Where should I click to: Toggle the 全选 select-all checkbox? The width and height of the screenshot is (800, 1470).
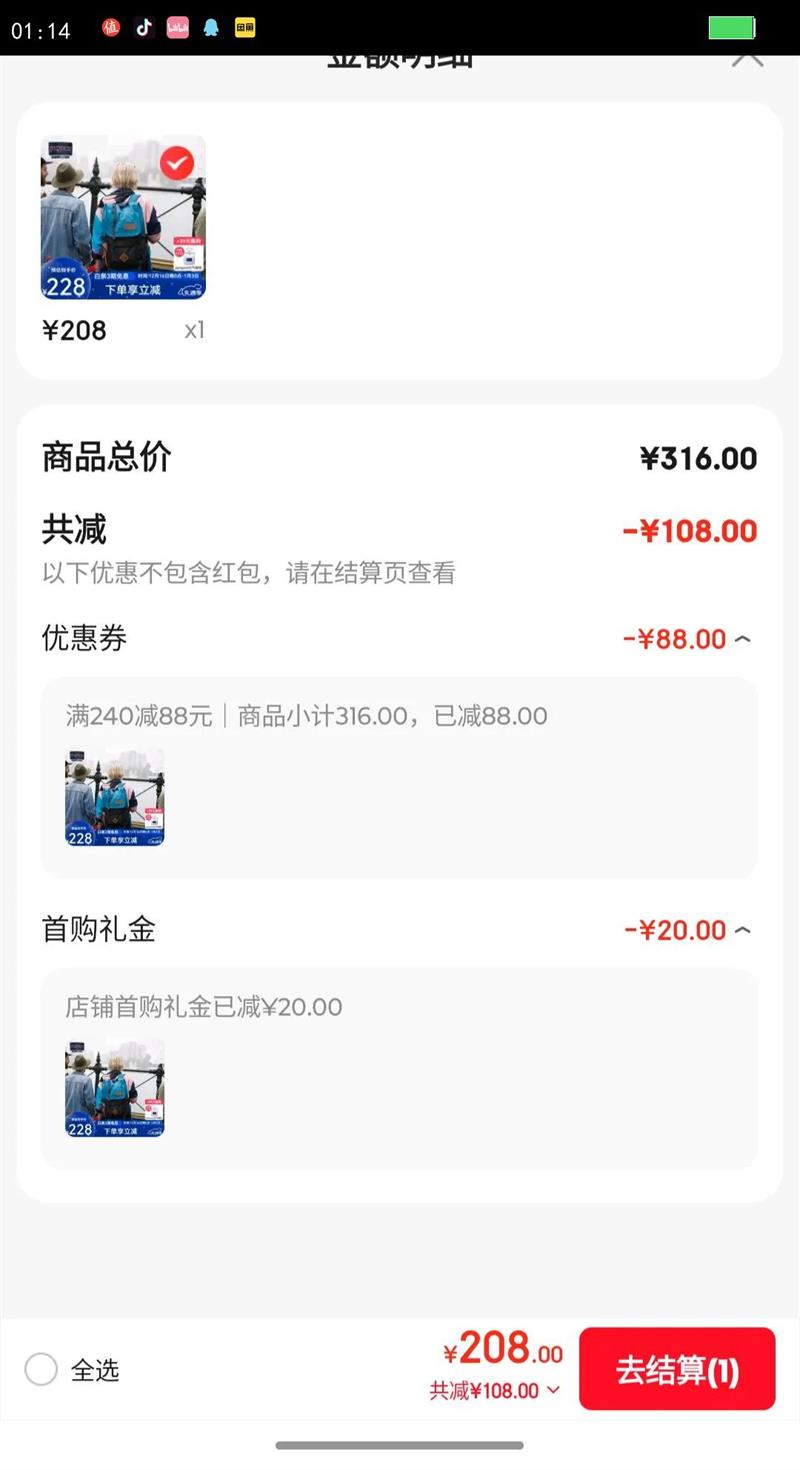[x=41, y=1369]
